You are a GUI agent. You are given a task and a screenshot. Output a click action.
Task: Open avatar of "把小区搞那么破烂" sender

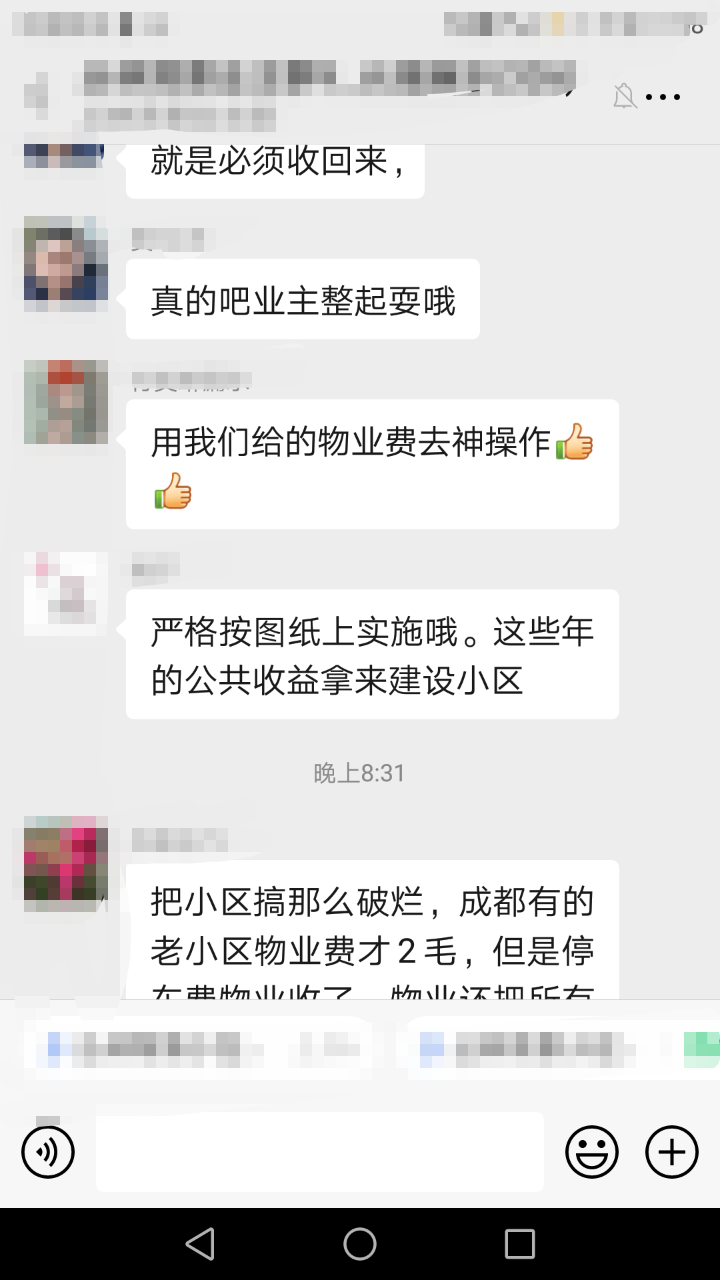(66, 862)
